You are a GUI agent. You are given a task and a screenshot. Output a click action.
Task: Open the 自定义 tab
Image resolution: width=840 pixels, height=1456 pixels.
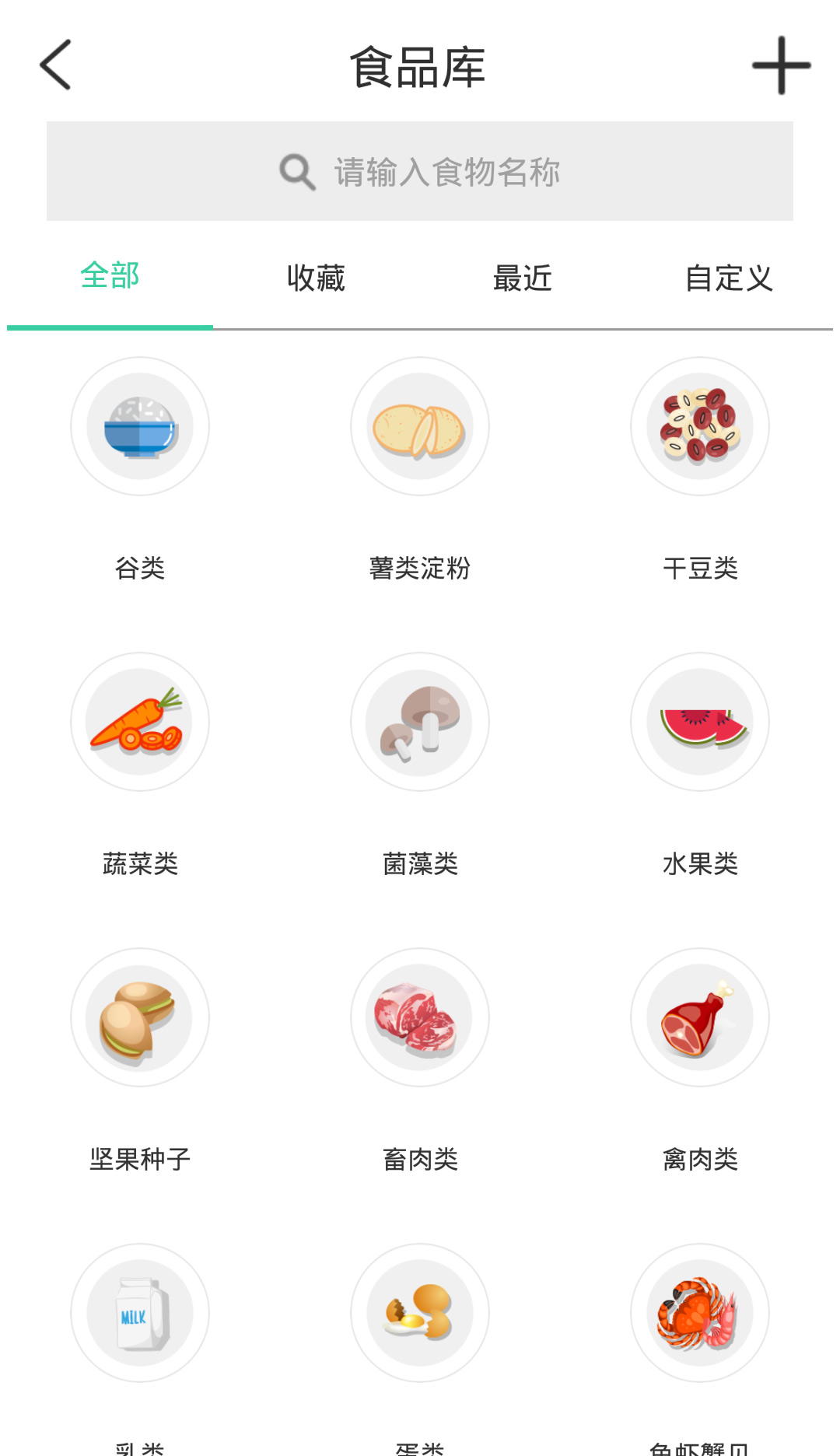730,278
